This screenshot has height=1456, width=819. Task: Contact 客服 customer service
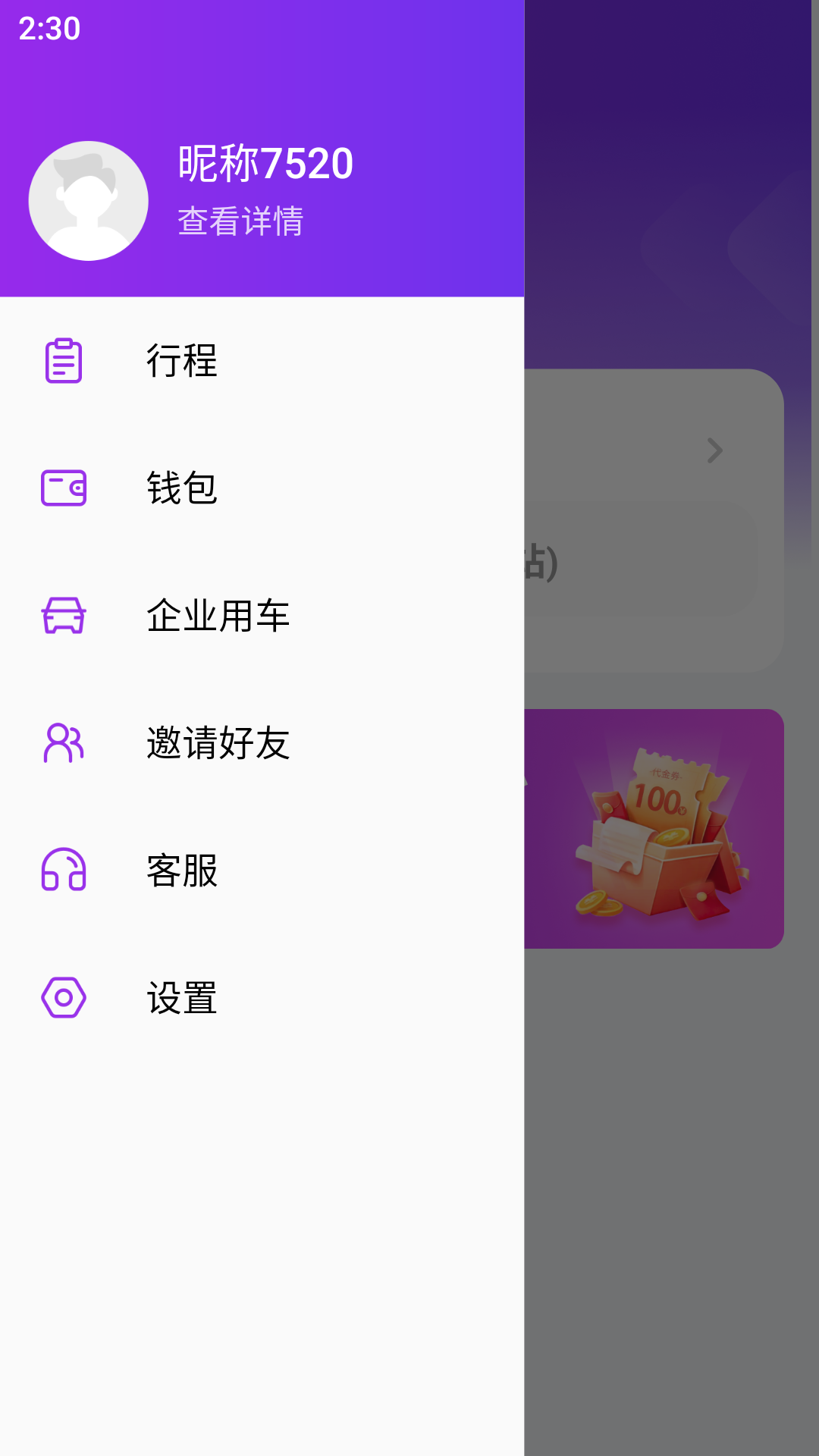coord(182,871)
